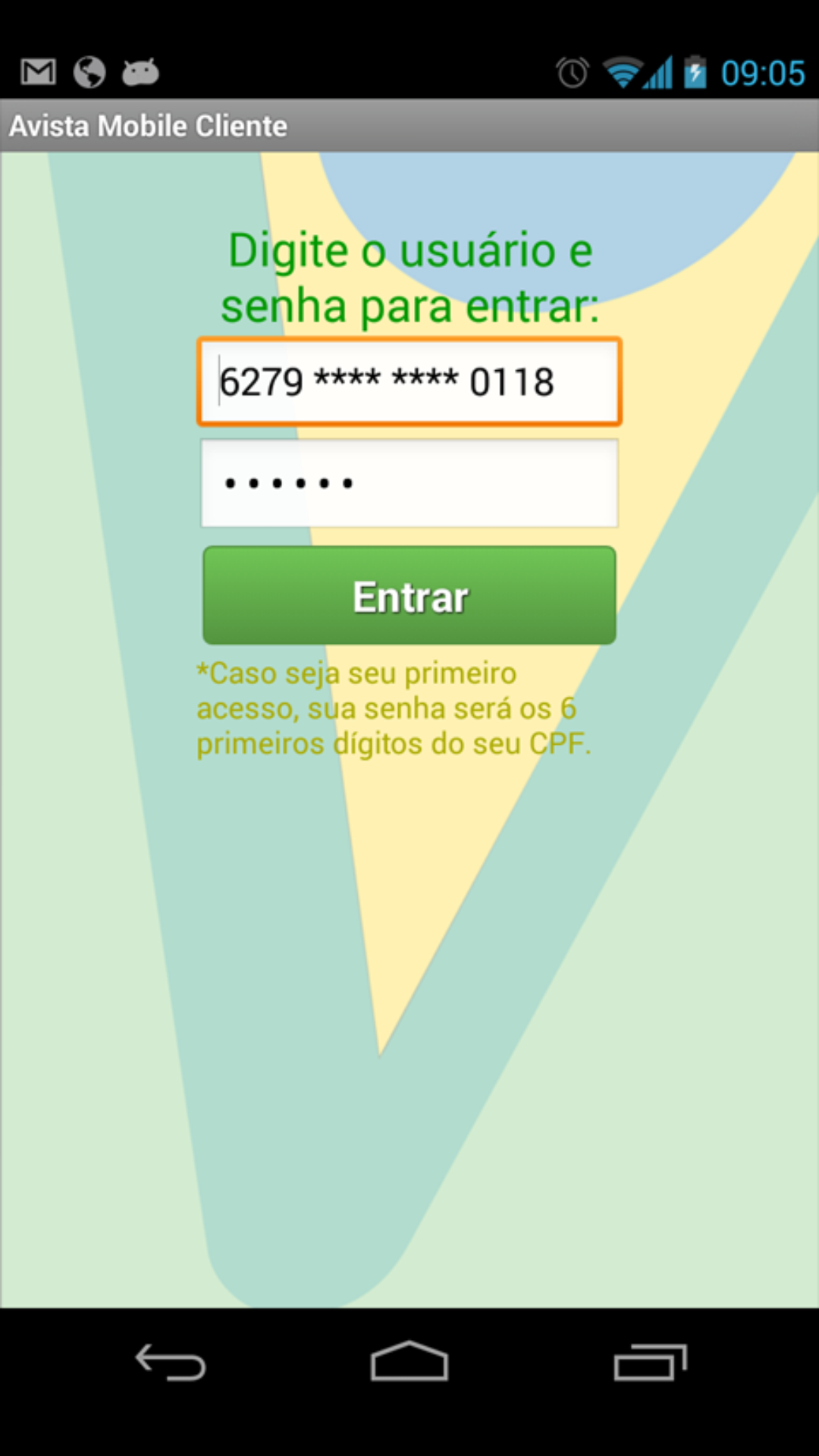Viewport: 819px width, 1456px height.
Task: Focus the password field
Action: coord(409,483)
